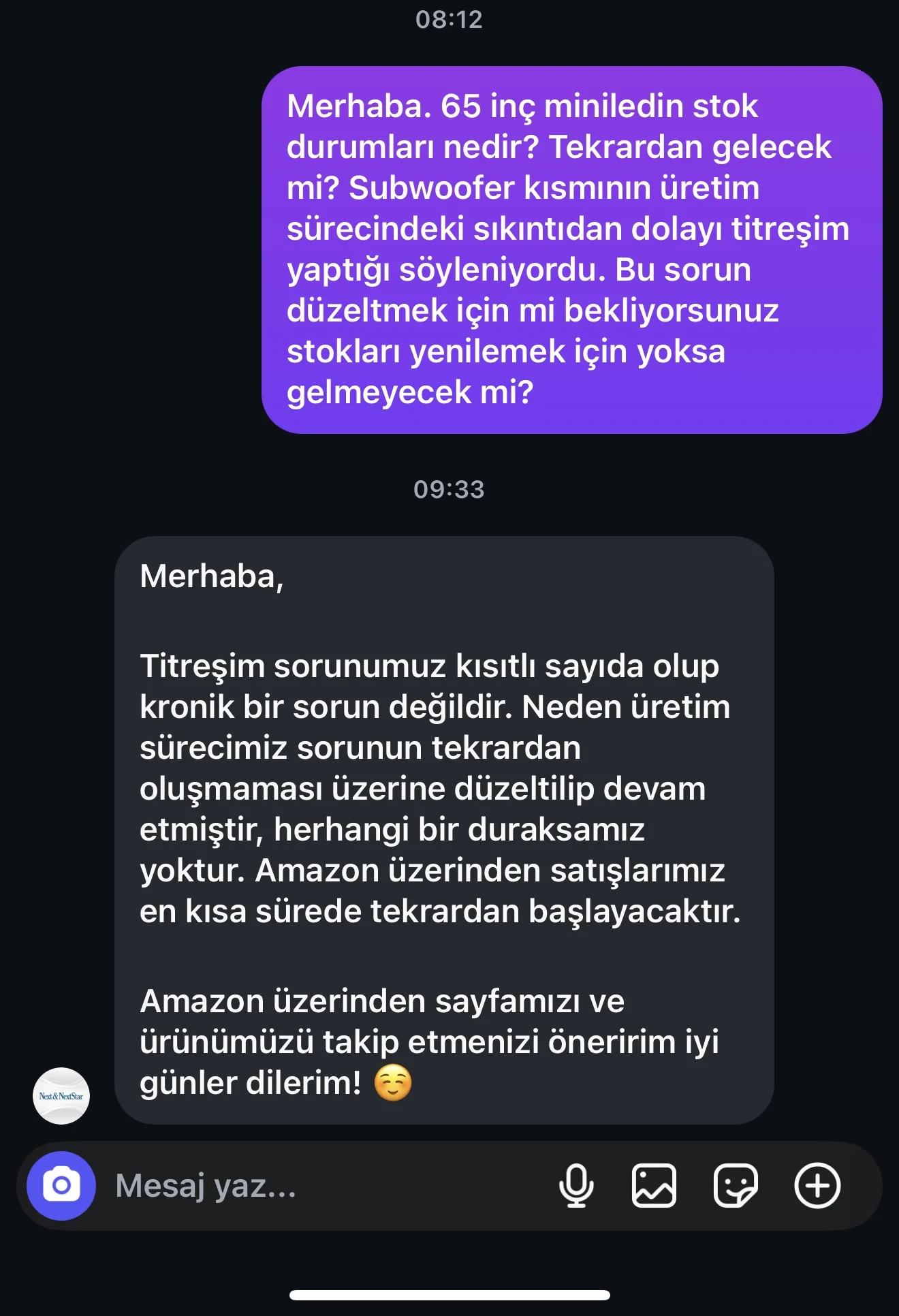Open the camera from the message bar
The width and height of the screenshot is (899, 1316).
point(61,1185)
